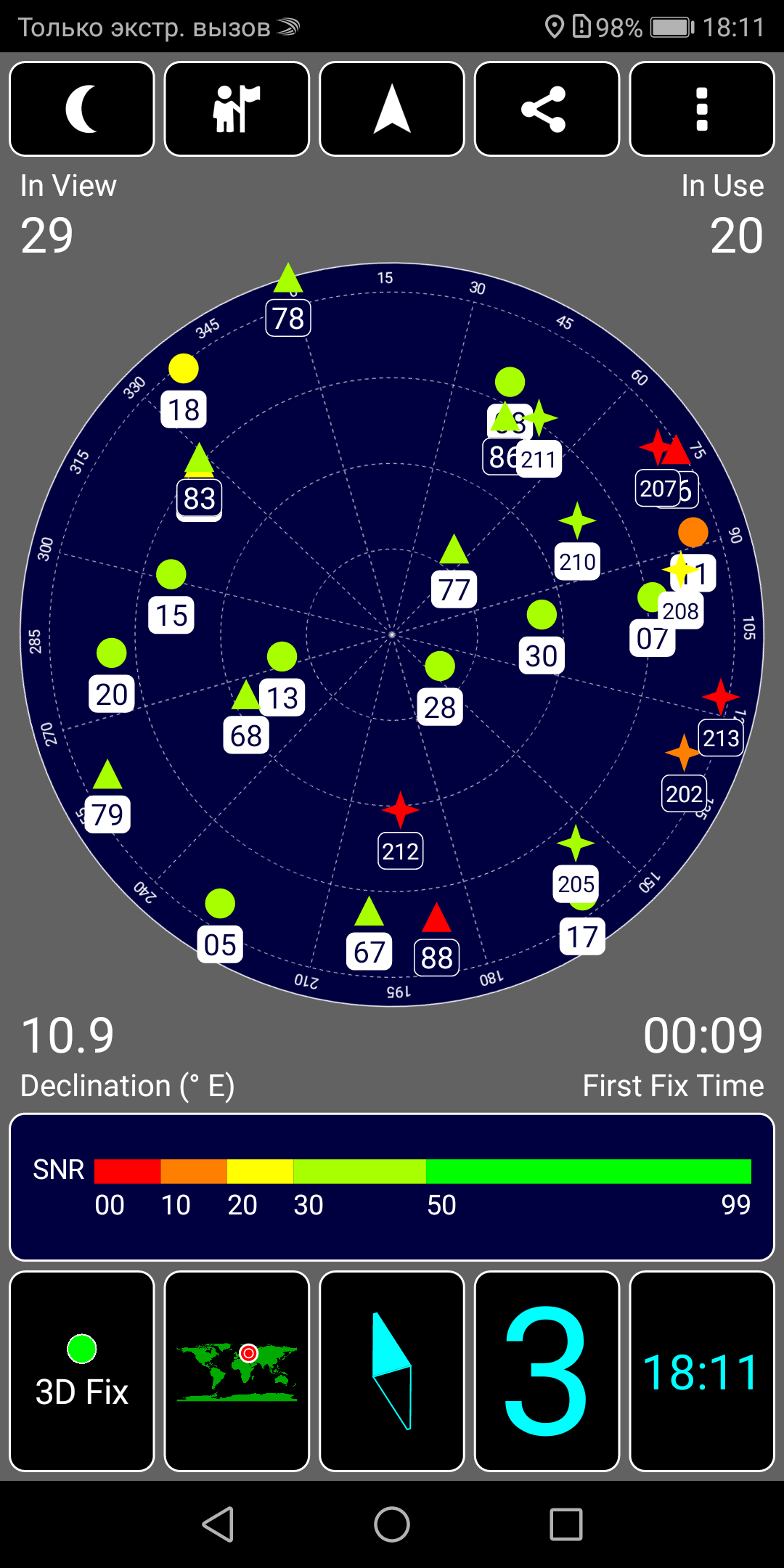Share the current GPS data
Screen dimensions: 784x1568
(547, 109)
